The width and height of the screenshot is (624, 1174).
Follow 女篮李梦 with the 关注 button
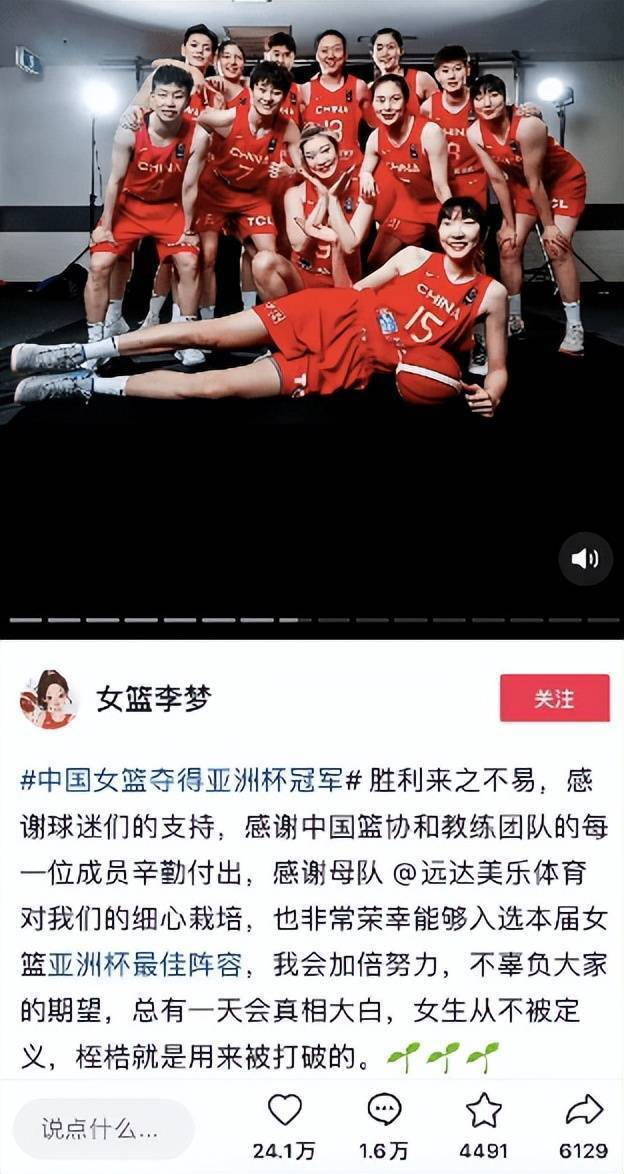tap(554, 698)
